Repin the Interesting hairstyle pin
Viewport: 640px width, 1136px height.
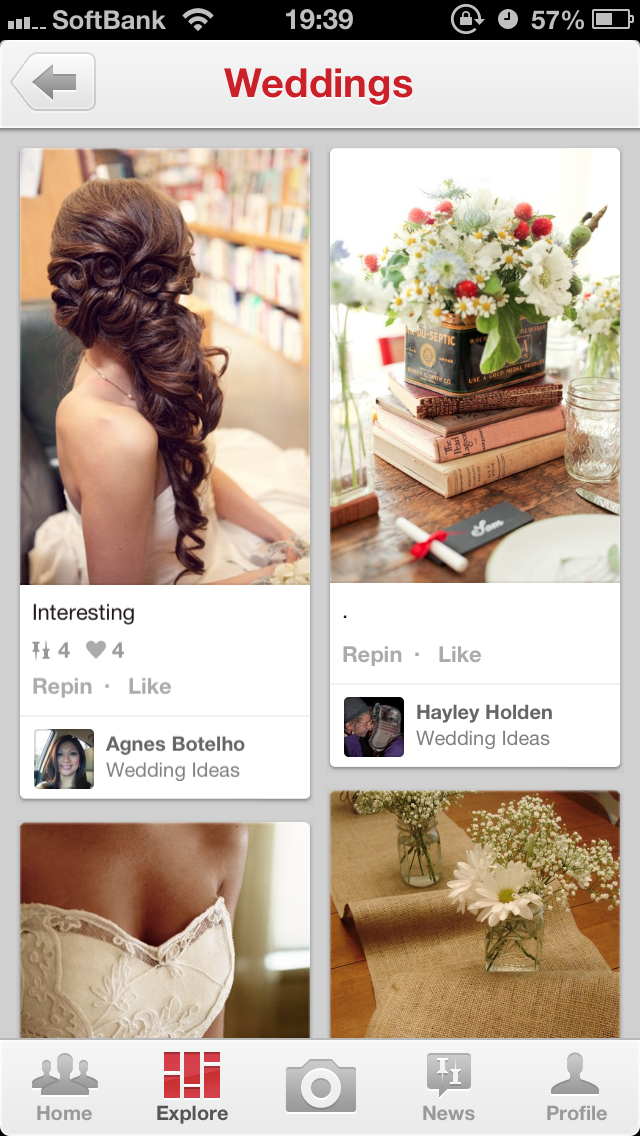tap(62, 686)
